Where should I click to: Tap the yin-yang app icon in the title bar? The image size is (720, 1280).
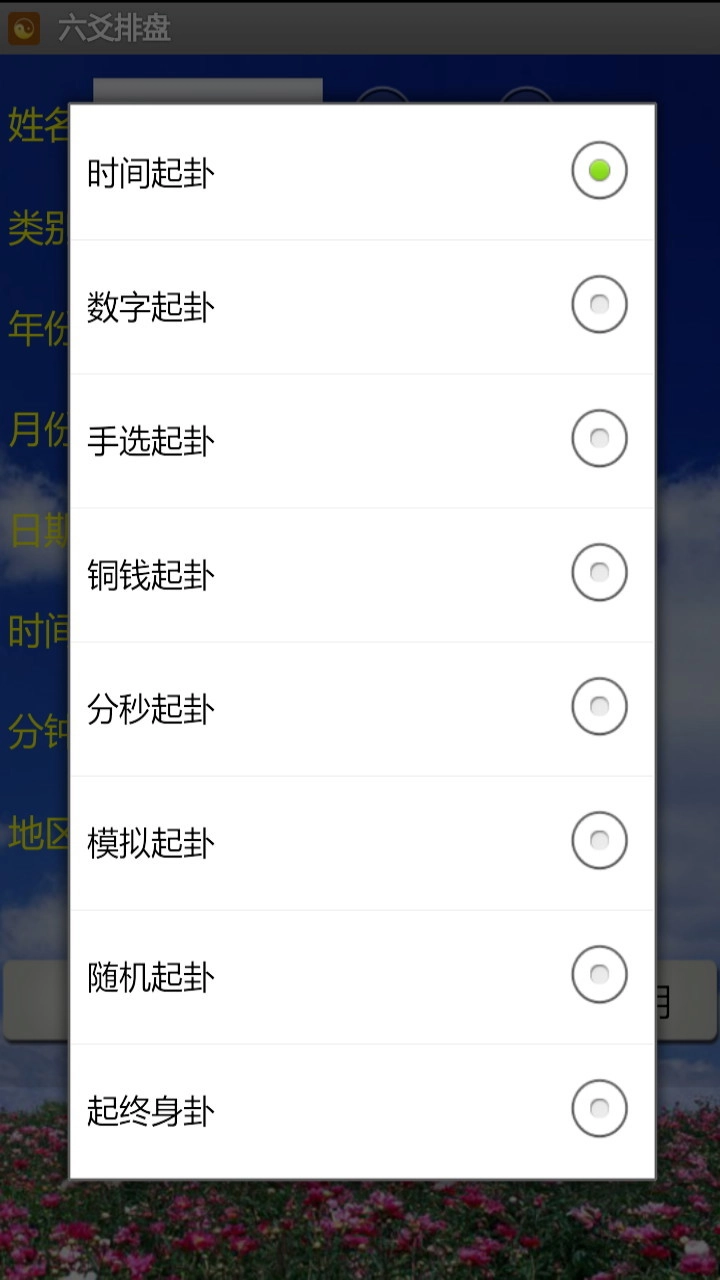coord(24,29)
